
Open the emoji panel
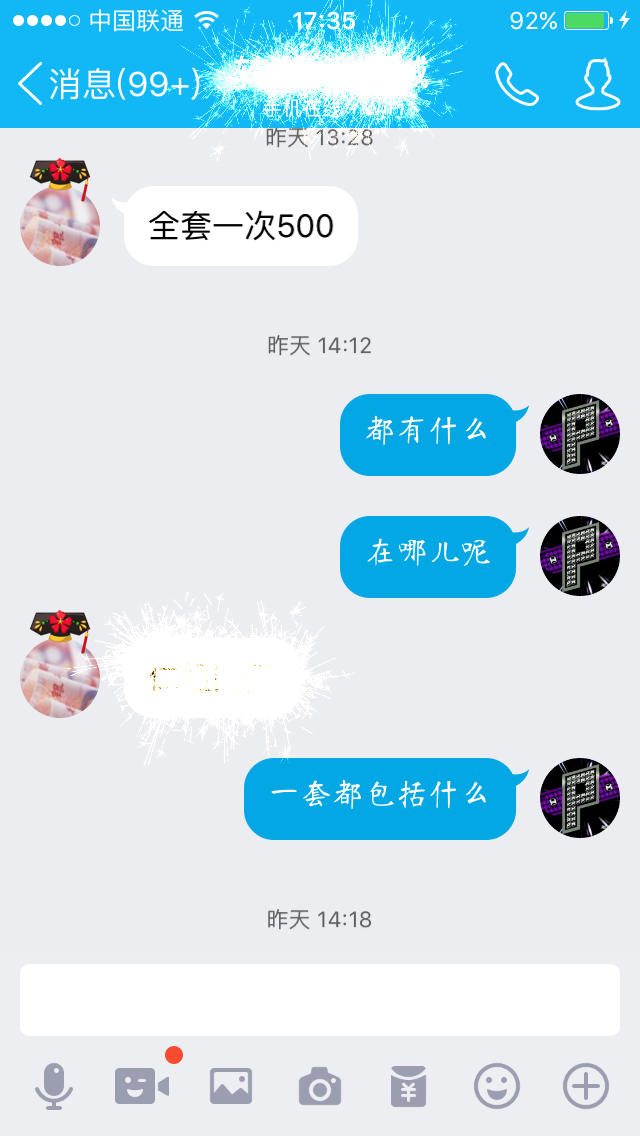click(497, 1086)
